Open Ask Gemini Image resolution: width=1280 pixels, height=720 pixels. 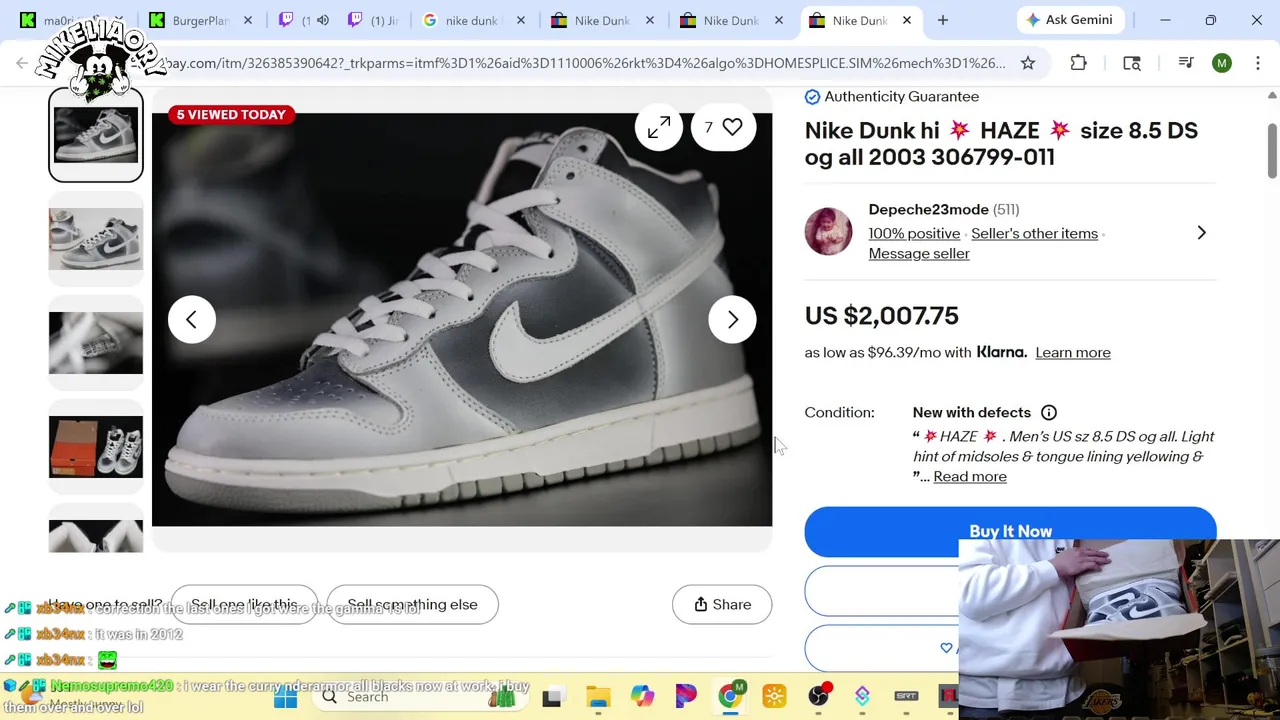pos(1070,20)
